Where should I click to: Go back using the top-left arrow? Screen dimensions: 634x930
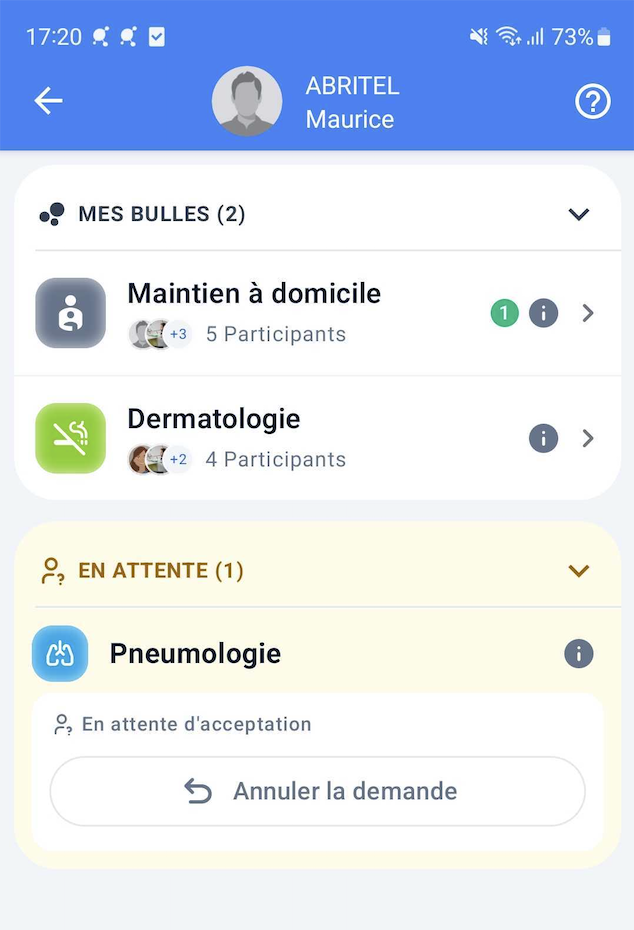(48, 101)
